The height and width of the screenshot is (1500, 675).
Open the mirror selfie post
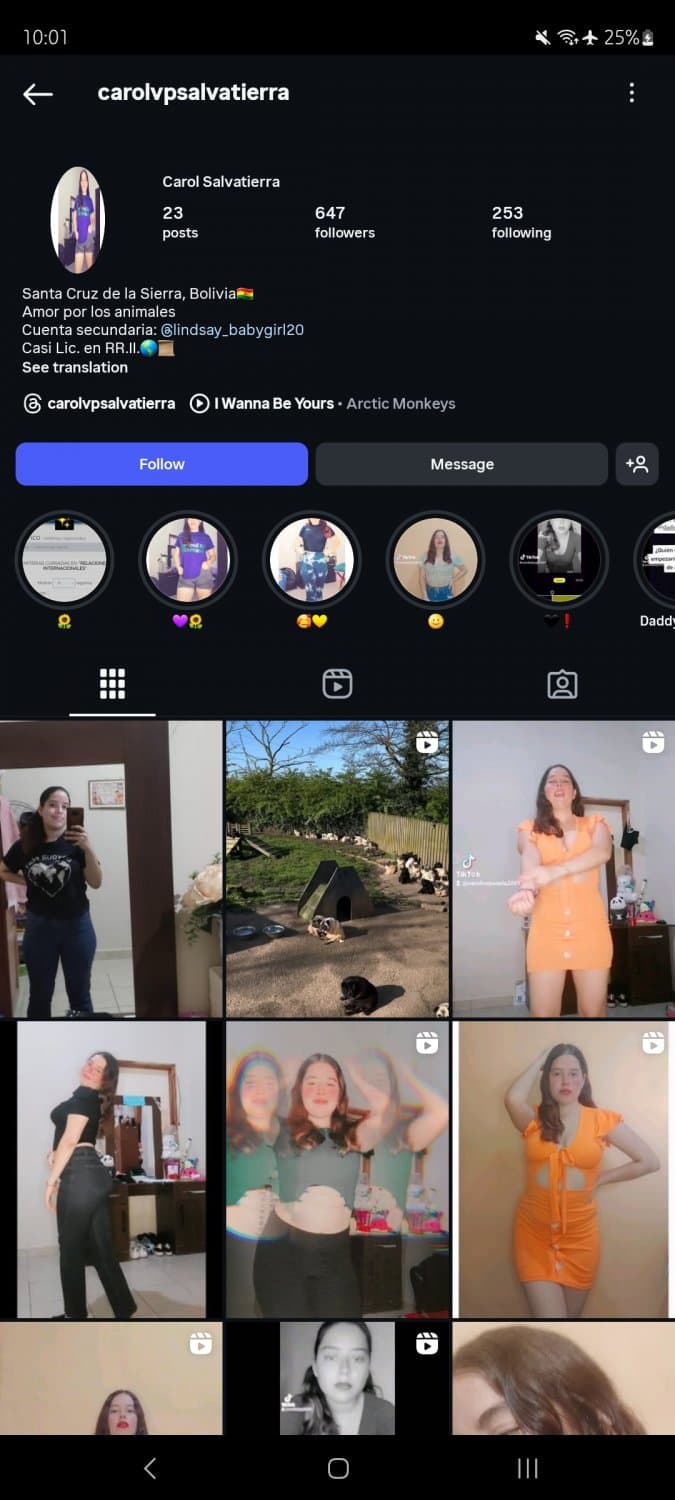[111, 868]
